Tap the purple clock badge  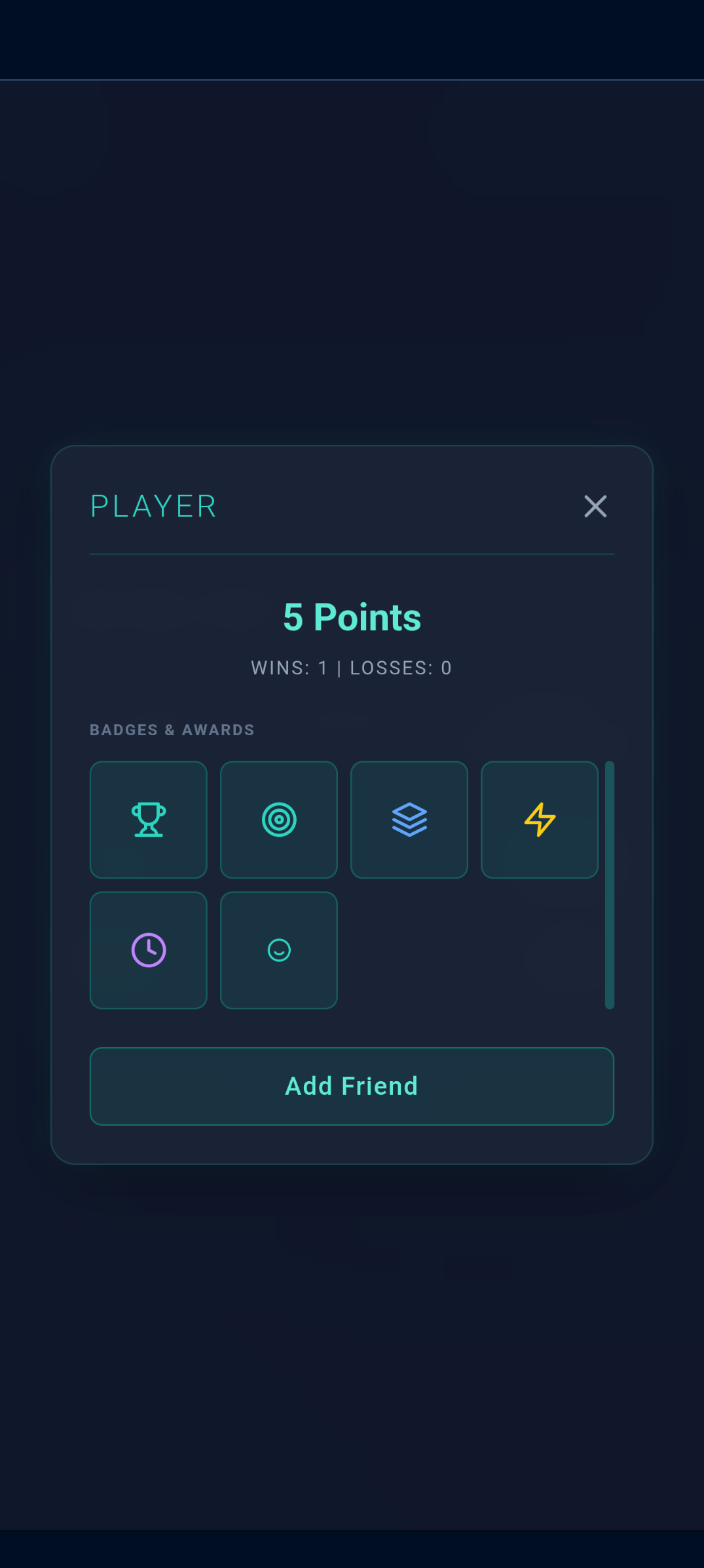click(149, 950)
